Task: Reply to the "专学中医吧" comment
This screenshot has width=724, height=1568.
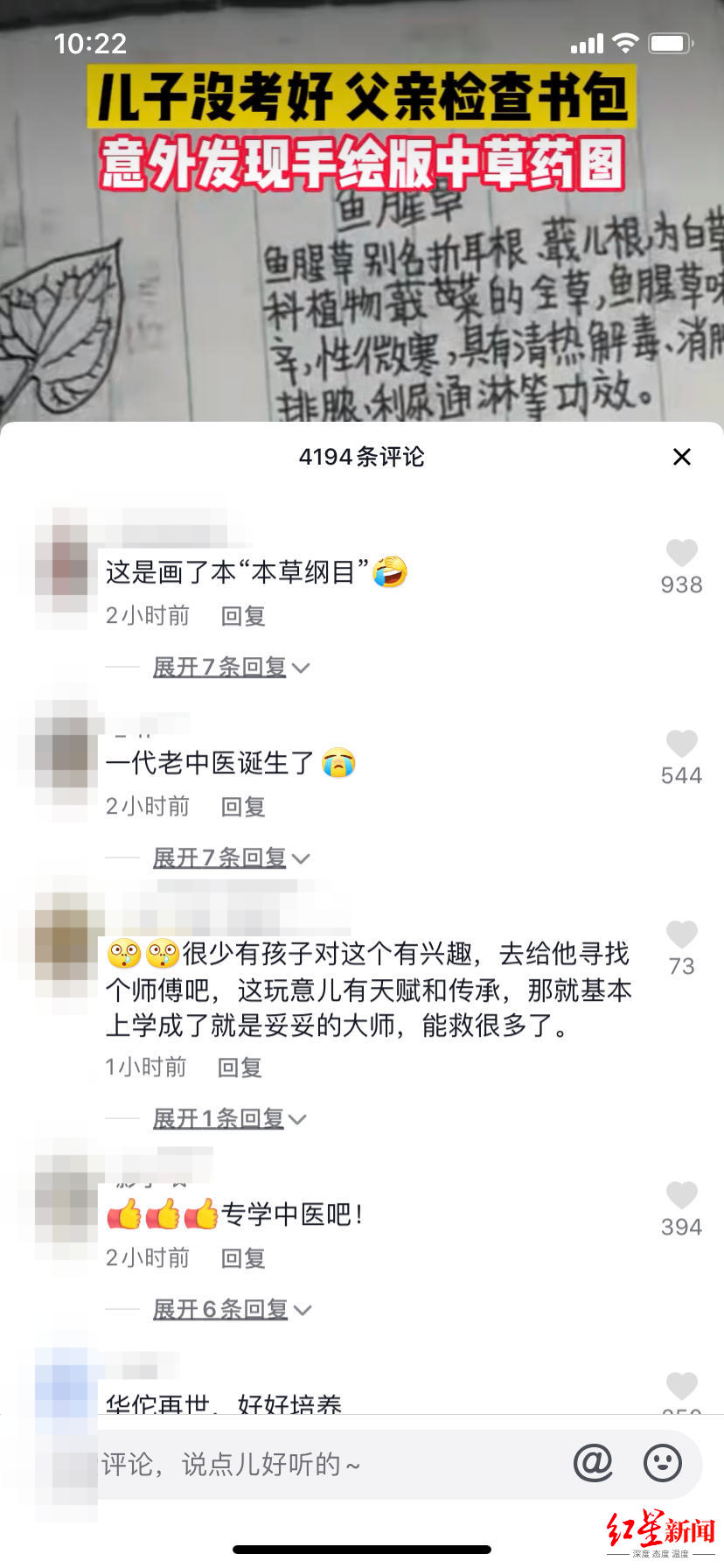Action: pyautogui.click(x=242, y=1258)
